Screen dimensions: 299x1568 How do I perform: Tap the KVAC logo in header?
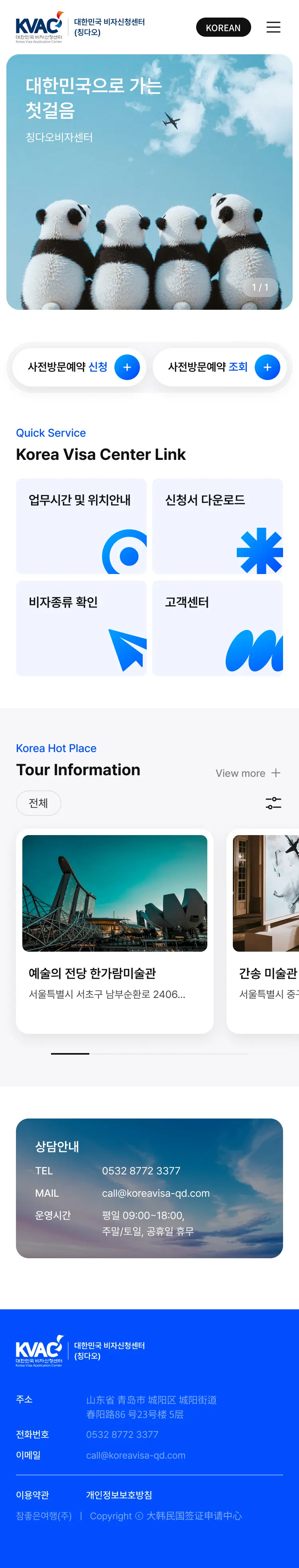pos(39,28)
